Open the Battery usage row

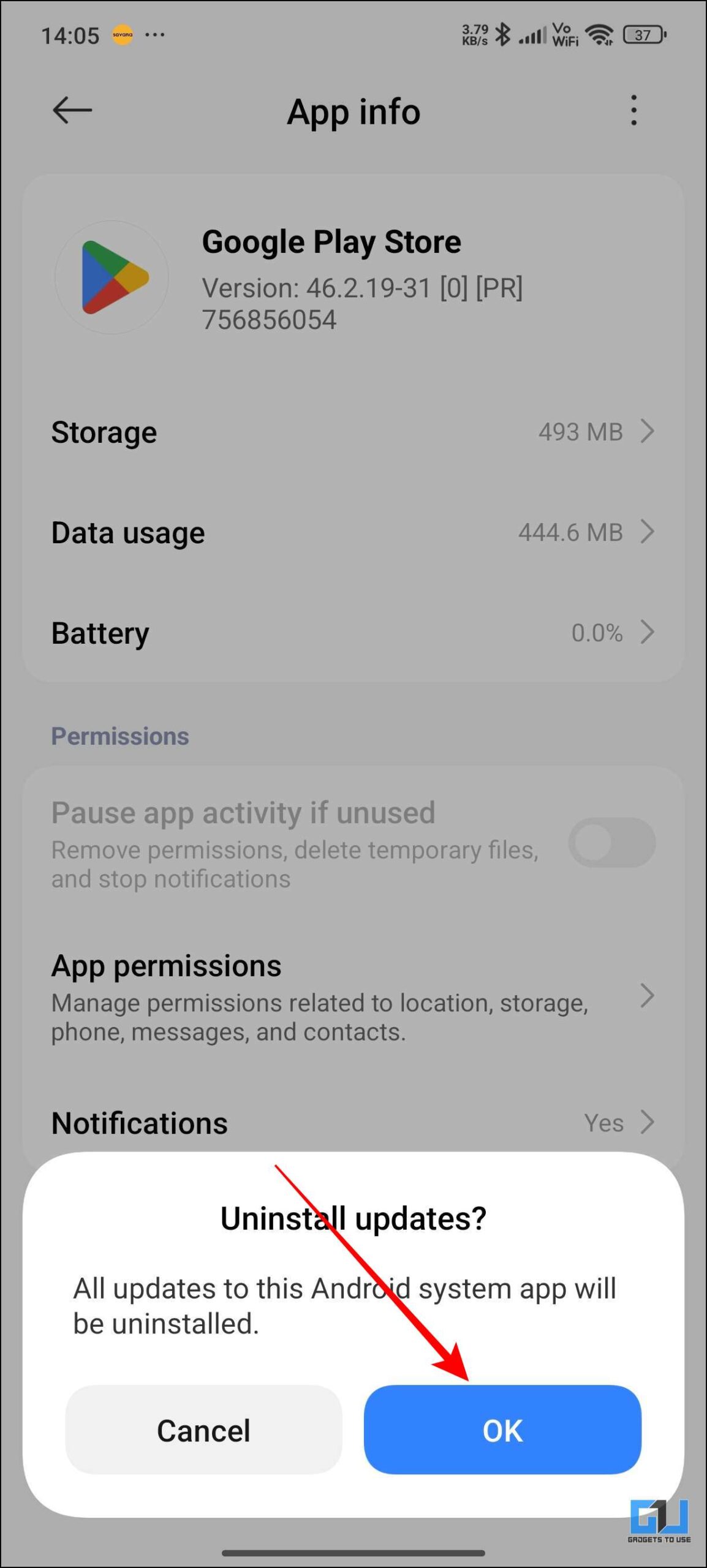(x=353, y=633)
